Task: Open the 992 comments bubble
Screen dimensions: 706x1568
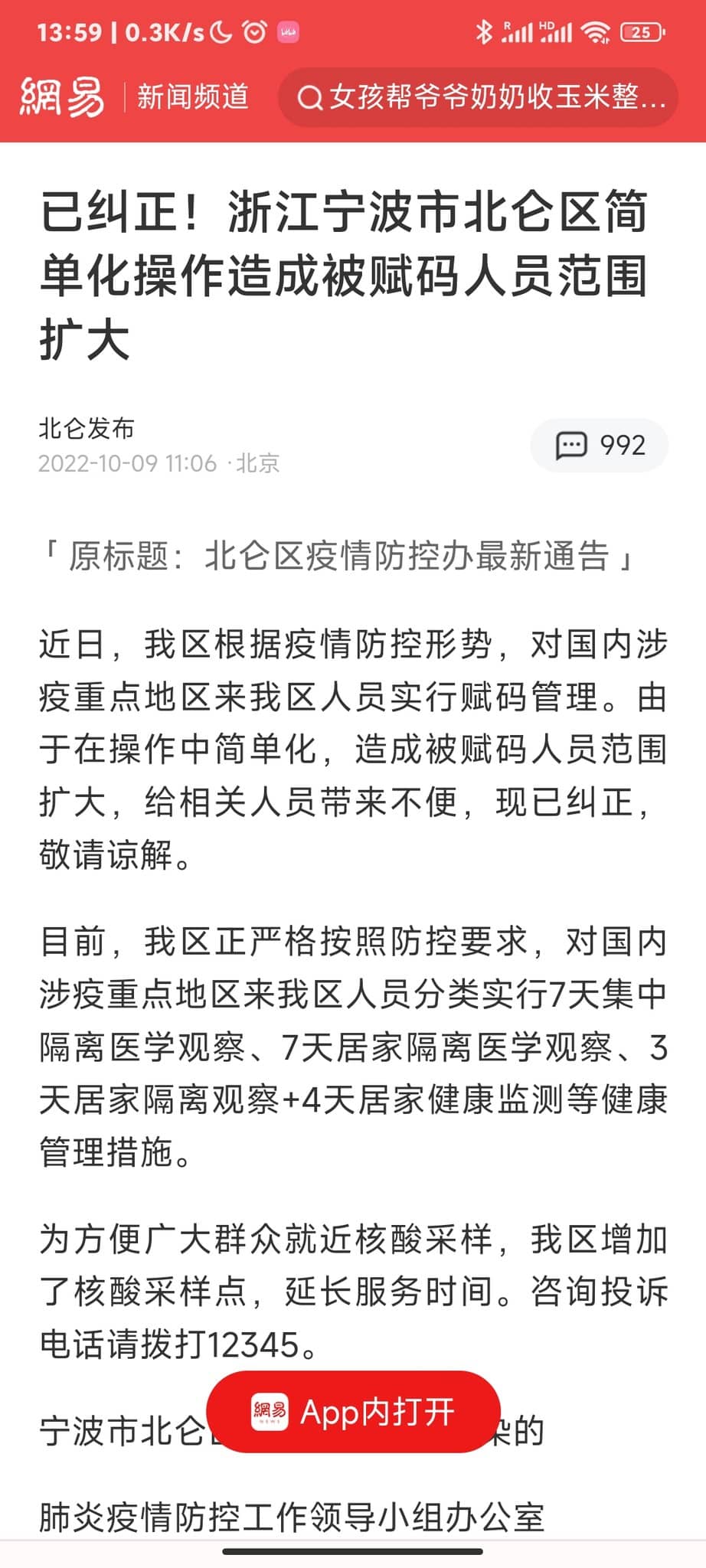Action: [x=600, y=445]
